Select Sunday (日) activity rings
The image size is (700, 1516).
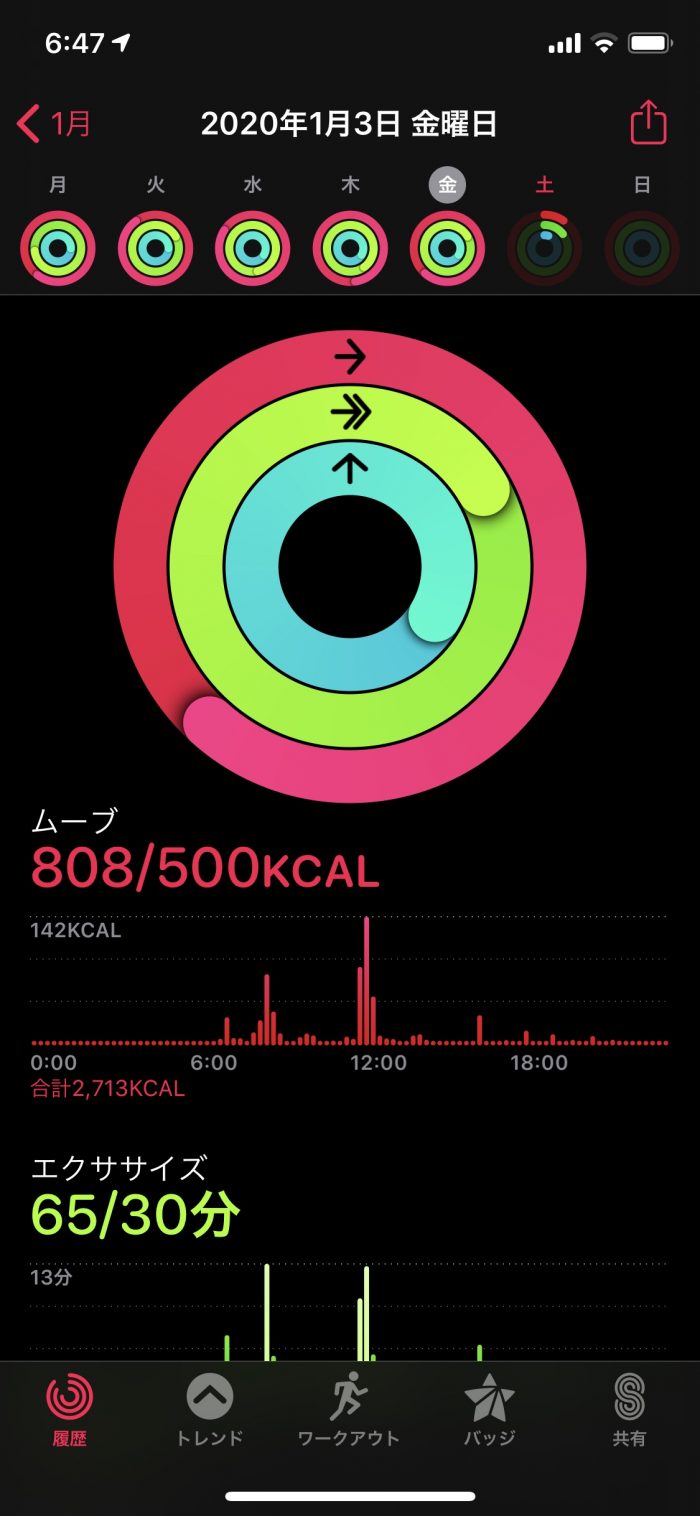point(642,248)
